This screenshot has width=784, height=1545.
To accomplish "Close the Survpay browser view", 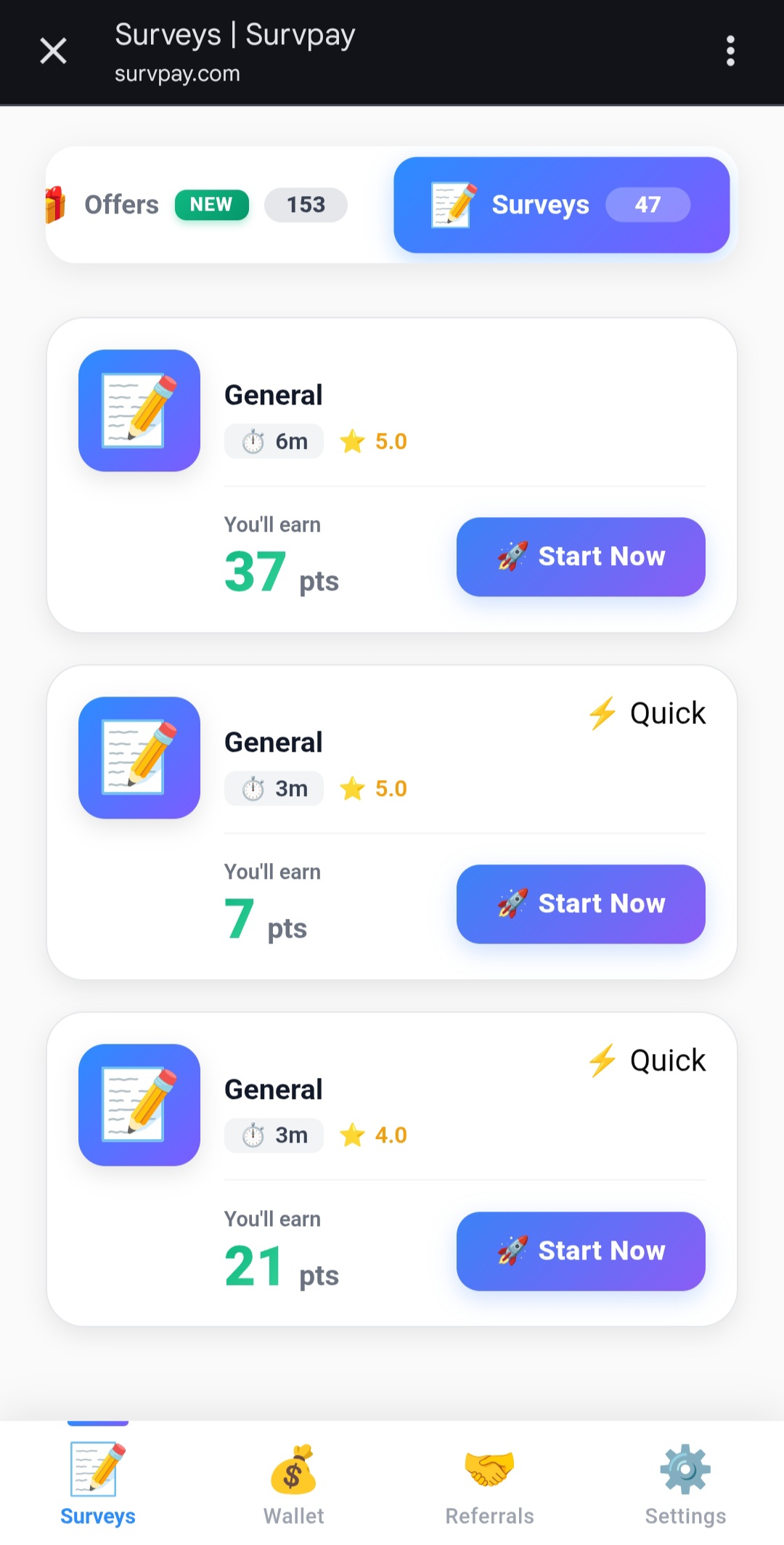I will (x=53, y=51).
